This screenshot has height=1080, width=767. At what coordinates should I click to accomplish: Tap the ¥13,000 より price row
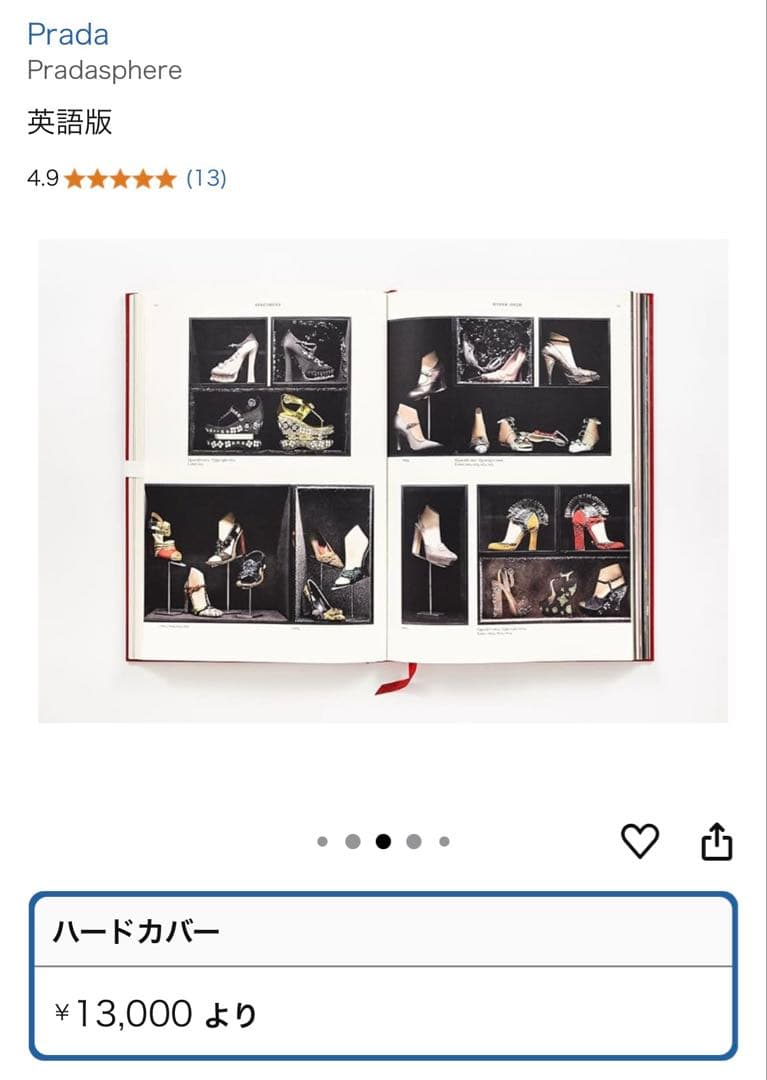[x=383, y=1012]
